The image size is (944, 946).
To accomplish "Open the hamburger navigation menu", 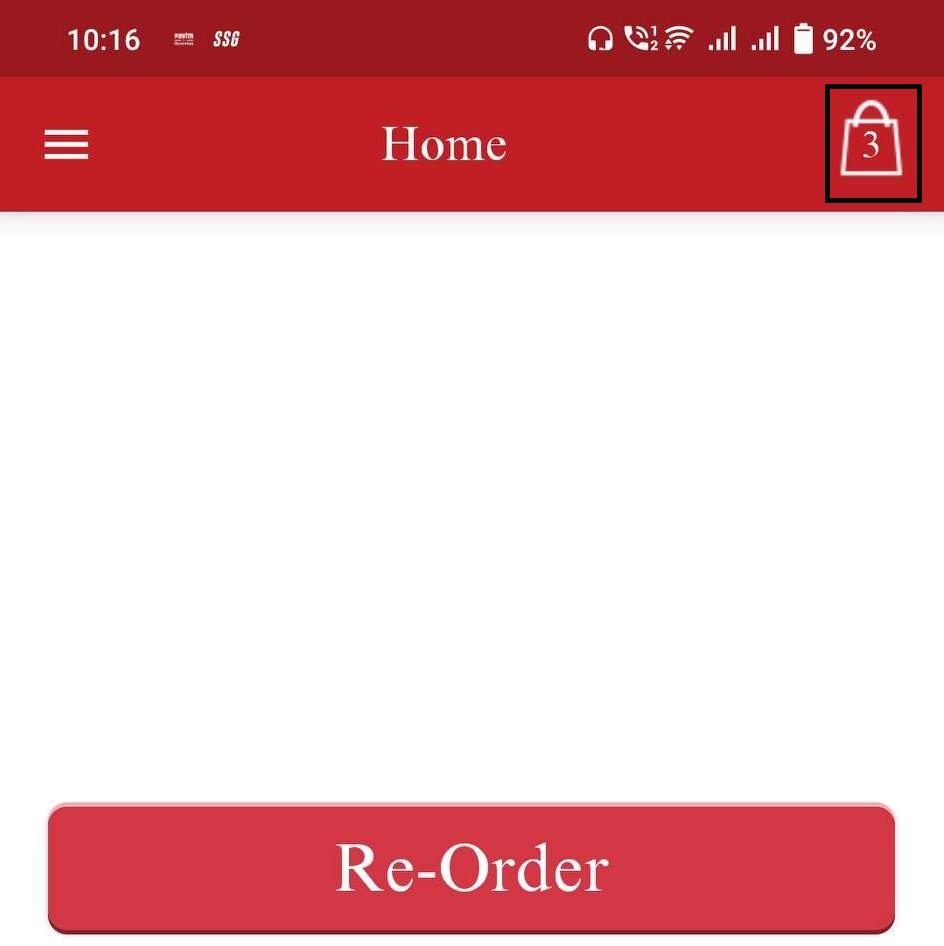I will 67,145.
